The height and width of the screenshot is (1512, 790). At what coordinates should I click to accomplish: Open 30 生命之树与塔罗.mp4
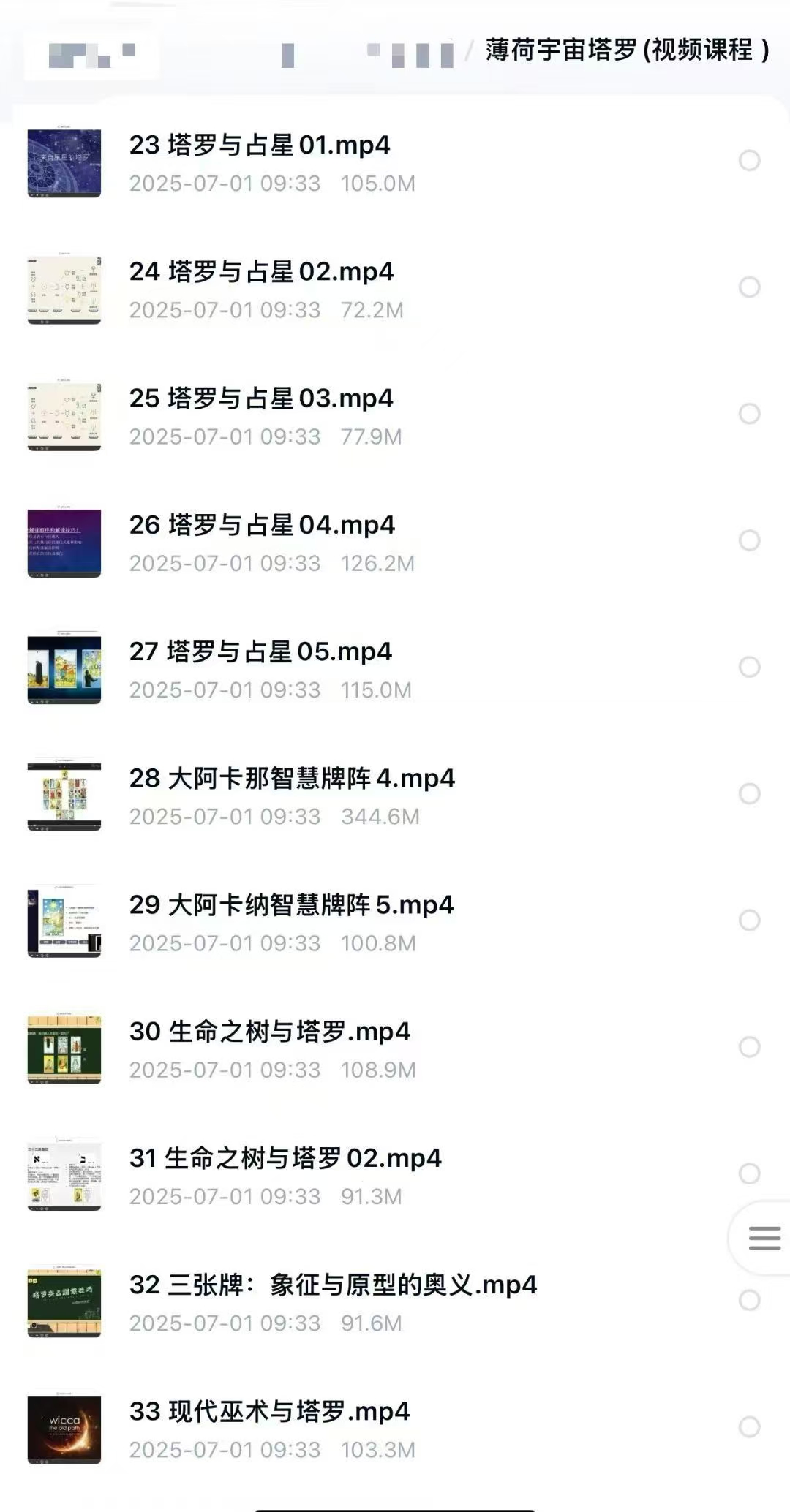click(270, 1032)
